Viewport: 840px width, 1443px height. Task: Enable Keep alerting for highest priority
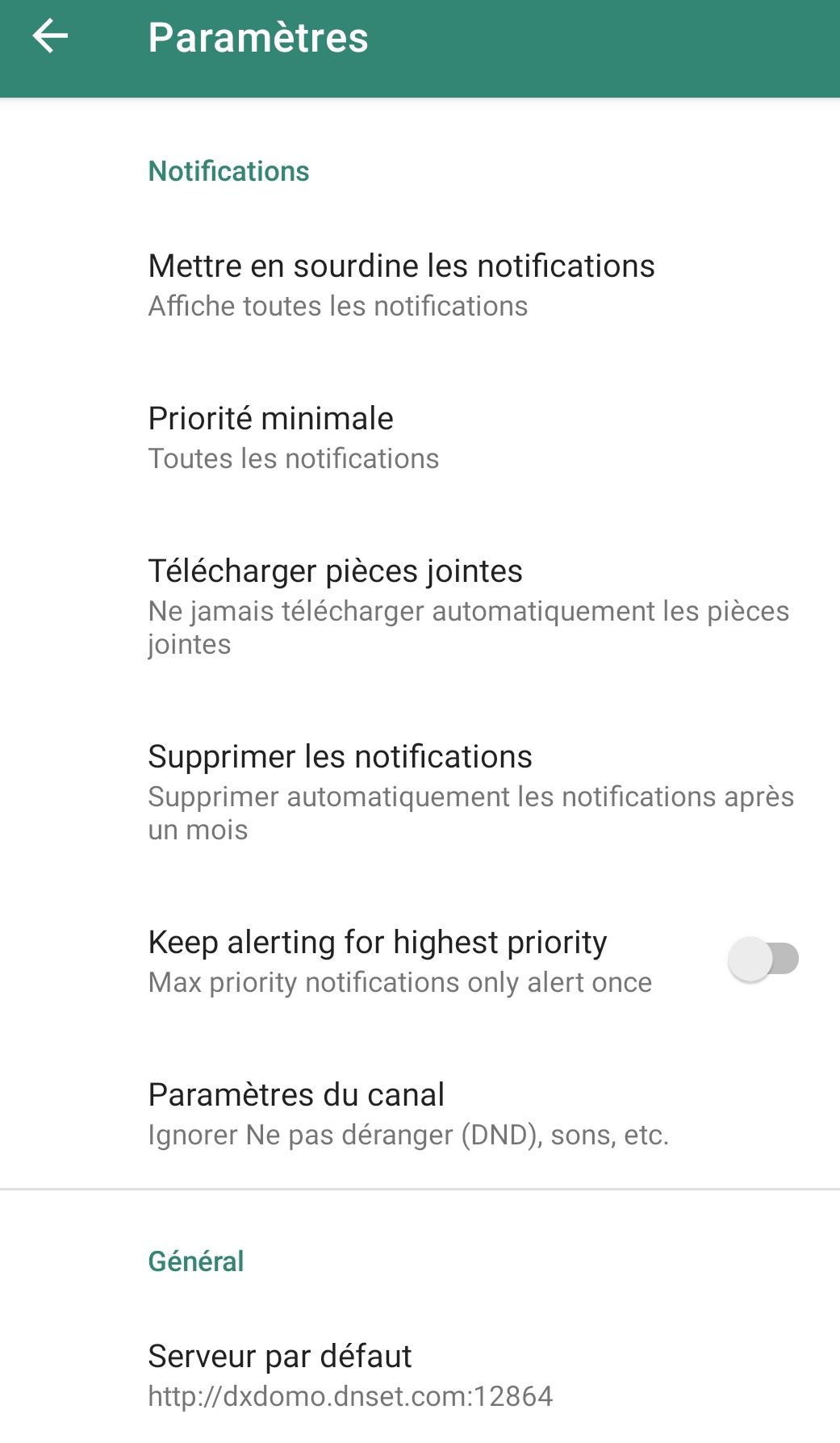pyautogui.click(x=763, y=960)
